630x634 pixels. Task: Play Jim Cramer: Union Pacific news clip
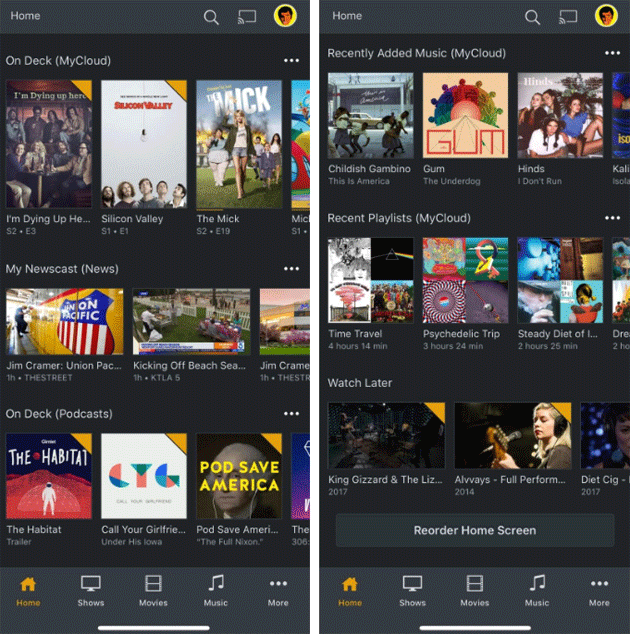pyautogui.click(x=65, y=322)
